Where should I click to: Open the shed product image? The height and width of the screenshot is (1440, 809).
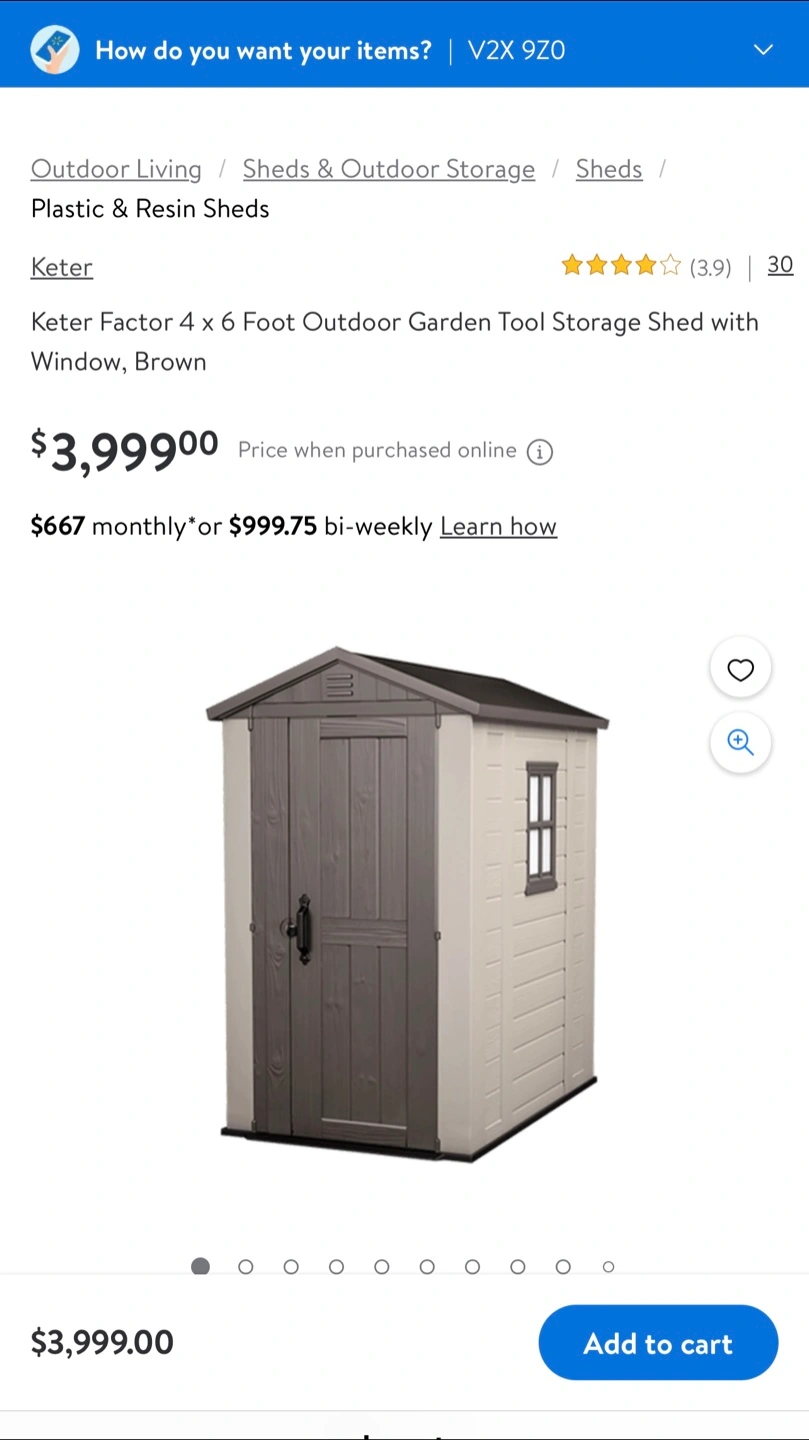[406, 904]
